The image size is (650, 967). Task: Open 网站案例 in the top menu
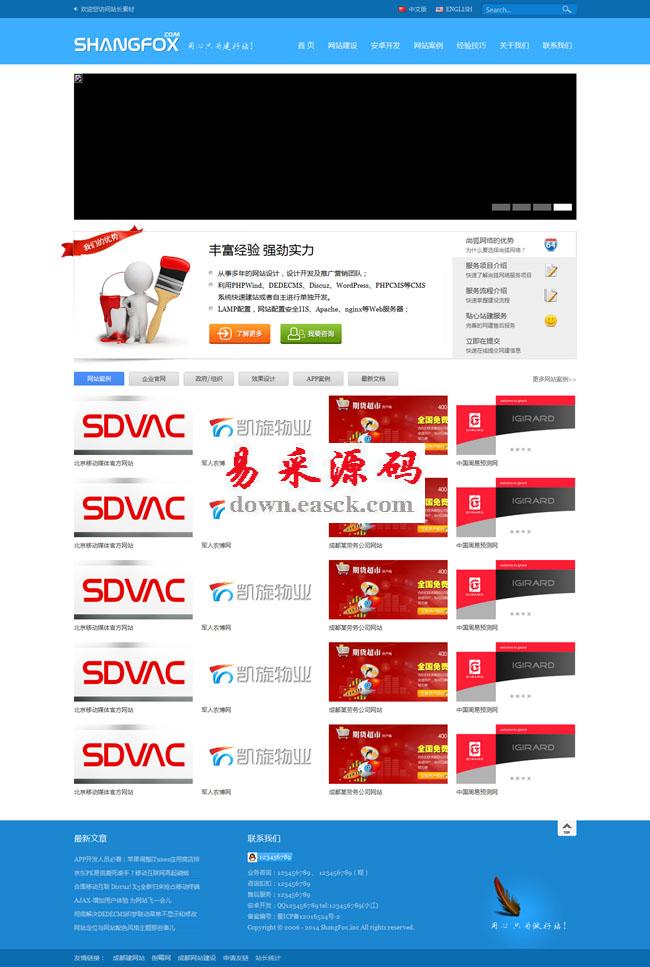(x=428, y=46)
